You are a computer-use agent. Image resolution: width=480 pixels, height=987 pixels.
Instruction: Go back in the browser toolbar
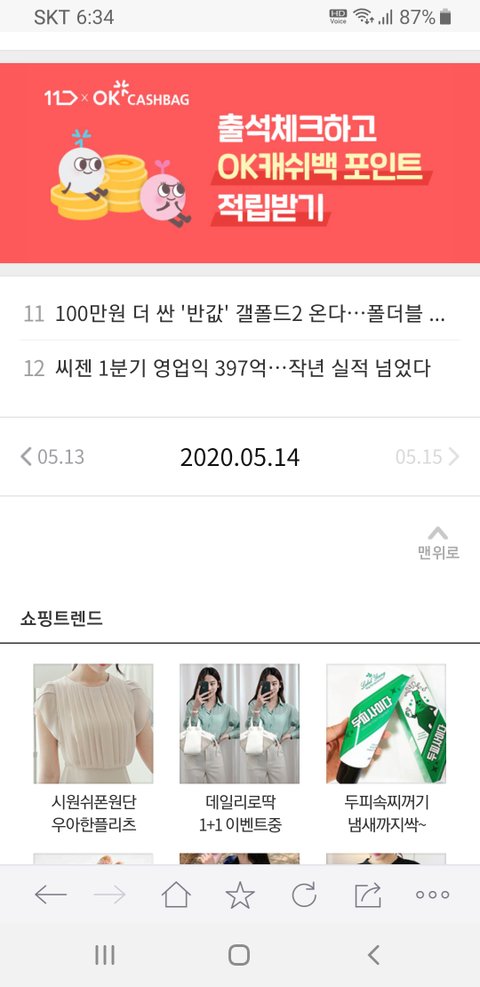50,894
